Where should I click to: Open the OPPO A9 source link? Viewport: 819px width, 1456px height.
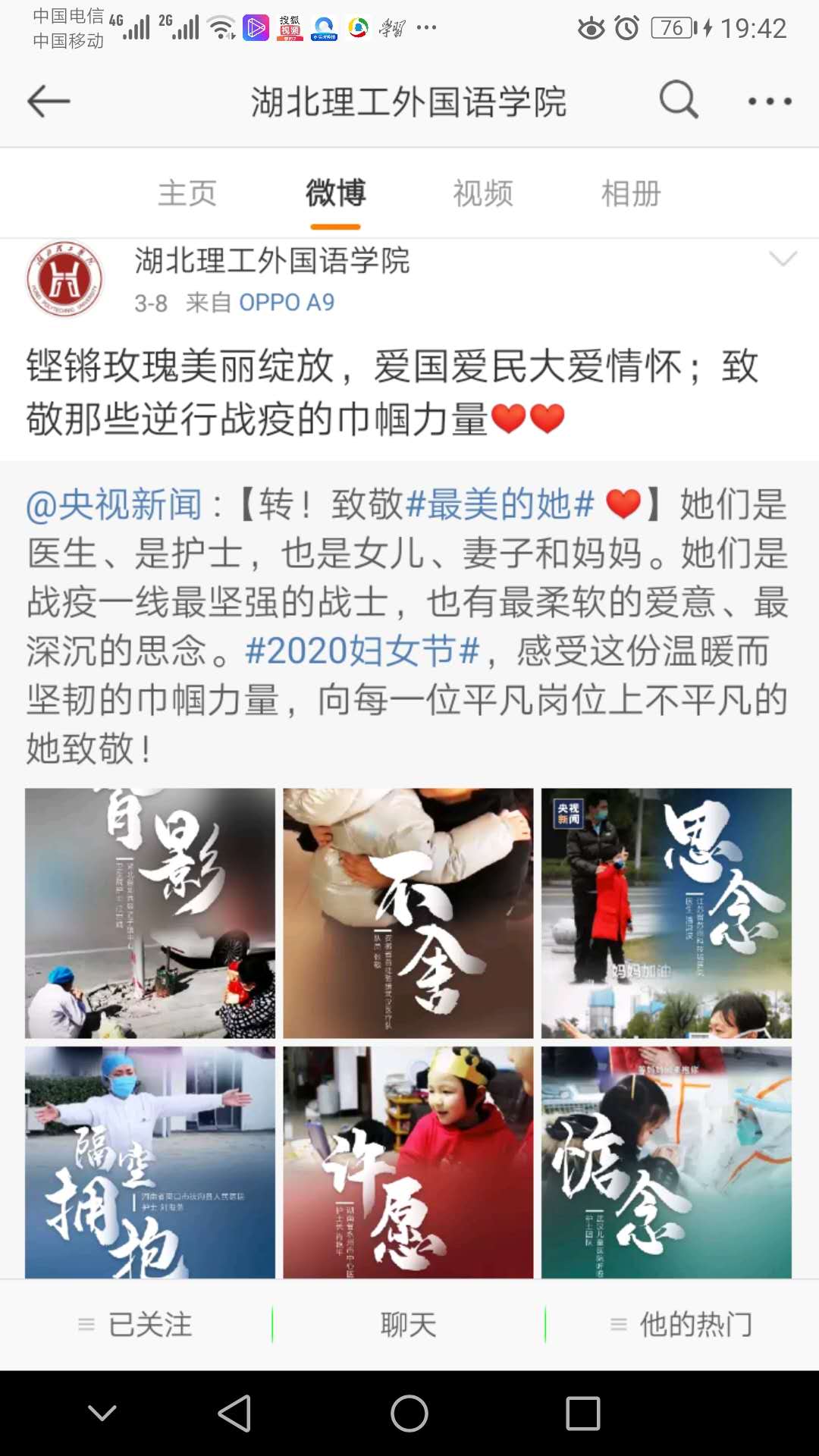[x=287, y=303]
